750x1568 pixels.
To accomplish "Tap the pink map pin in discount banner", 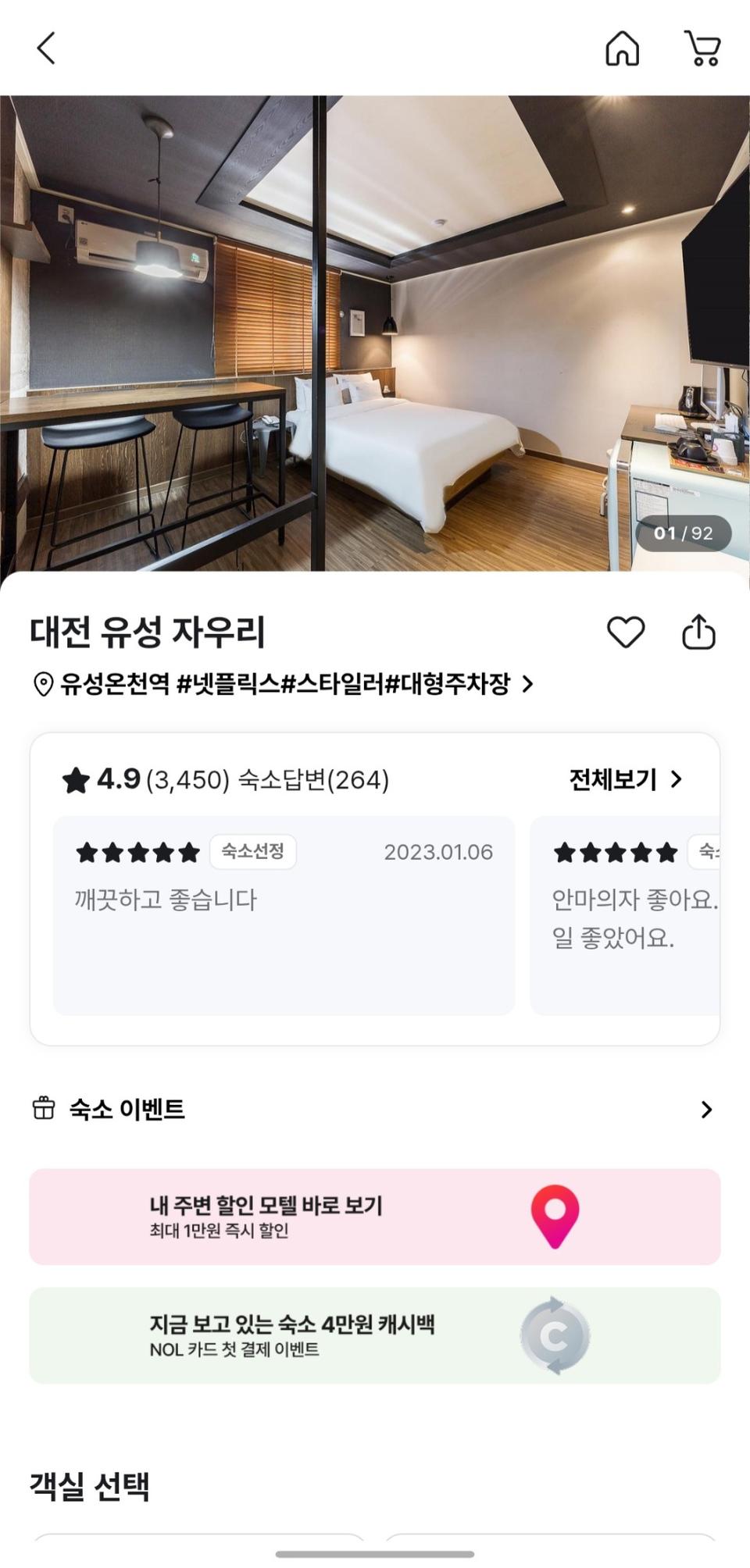I will click(555, 1215).
